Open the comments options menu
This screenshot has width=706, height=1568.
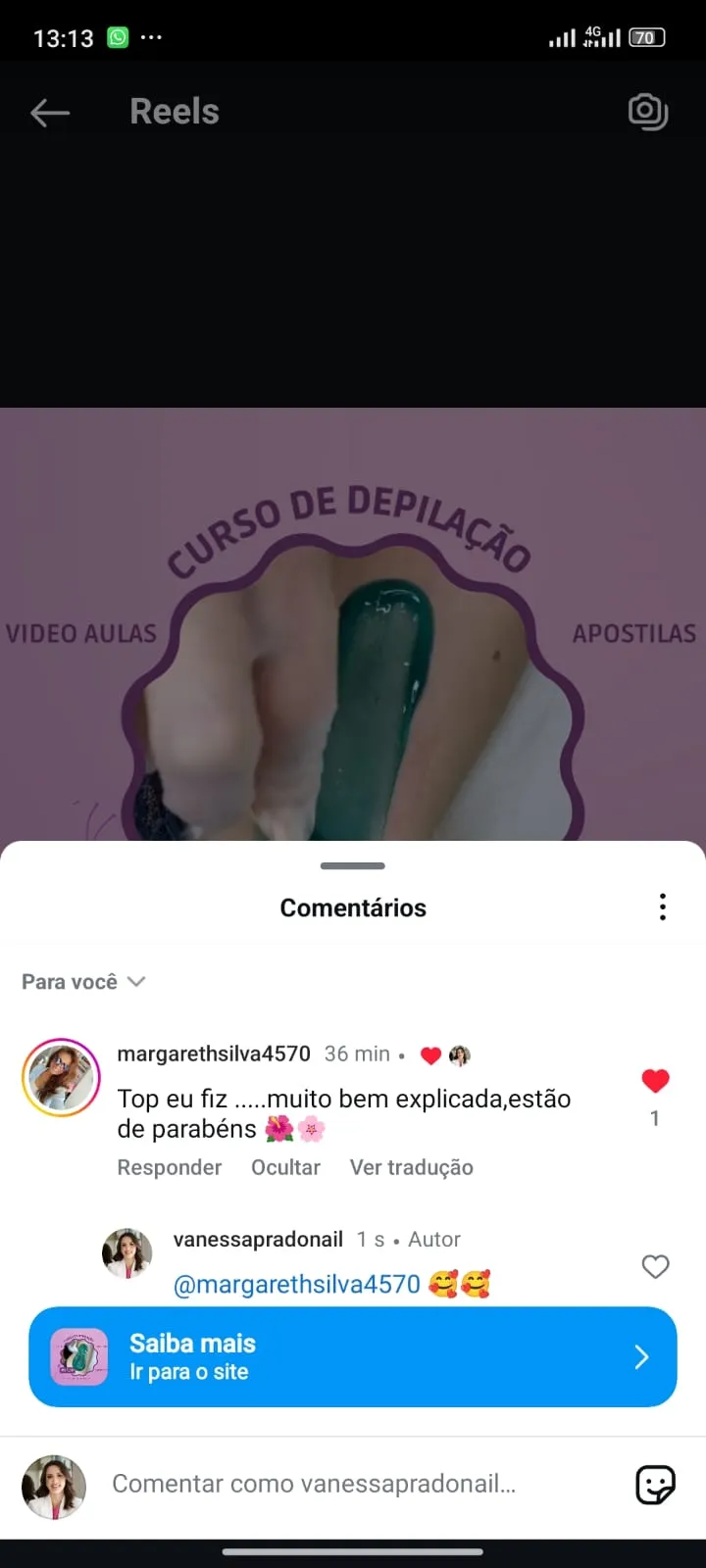pyautogui.click(x=663, y=906)
